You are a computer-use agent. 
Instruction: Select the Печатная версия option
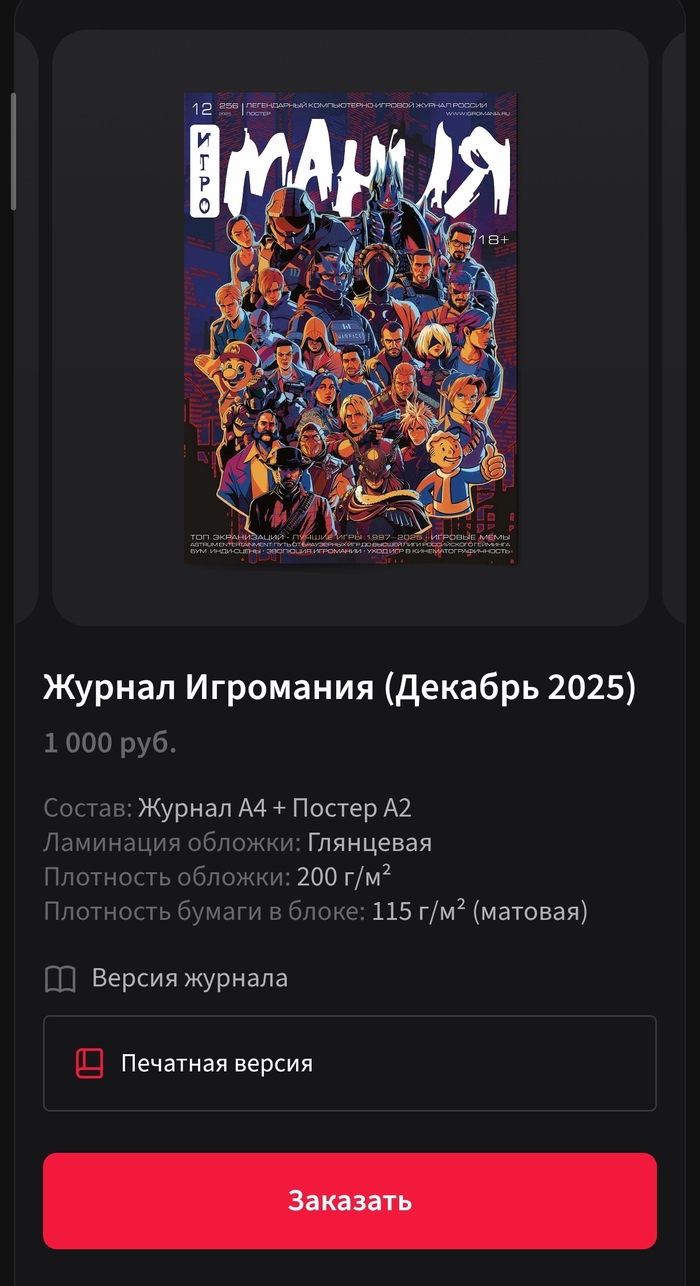[x=349, y=1063]
